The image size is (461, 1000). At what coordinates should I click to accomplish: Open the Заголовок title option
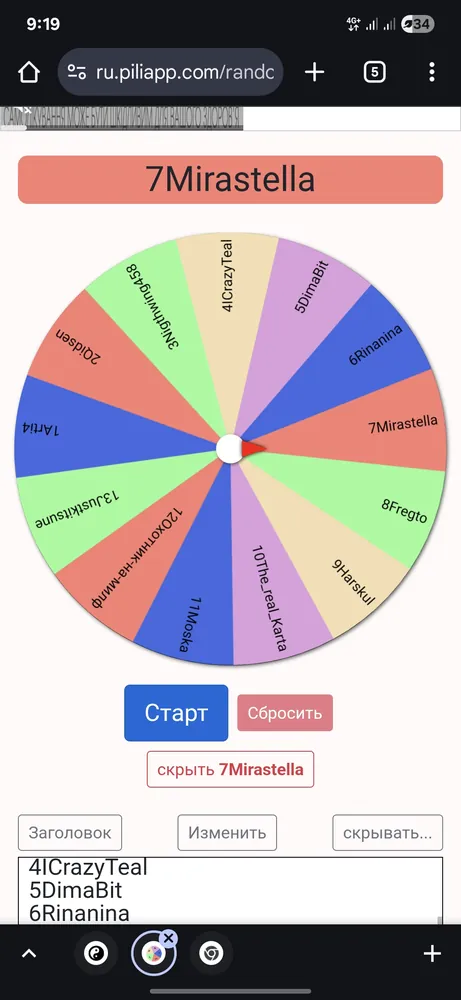[70, 832]
